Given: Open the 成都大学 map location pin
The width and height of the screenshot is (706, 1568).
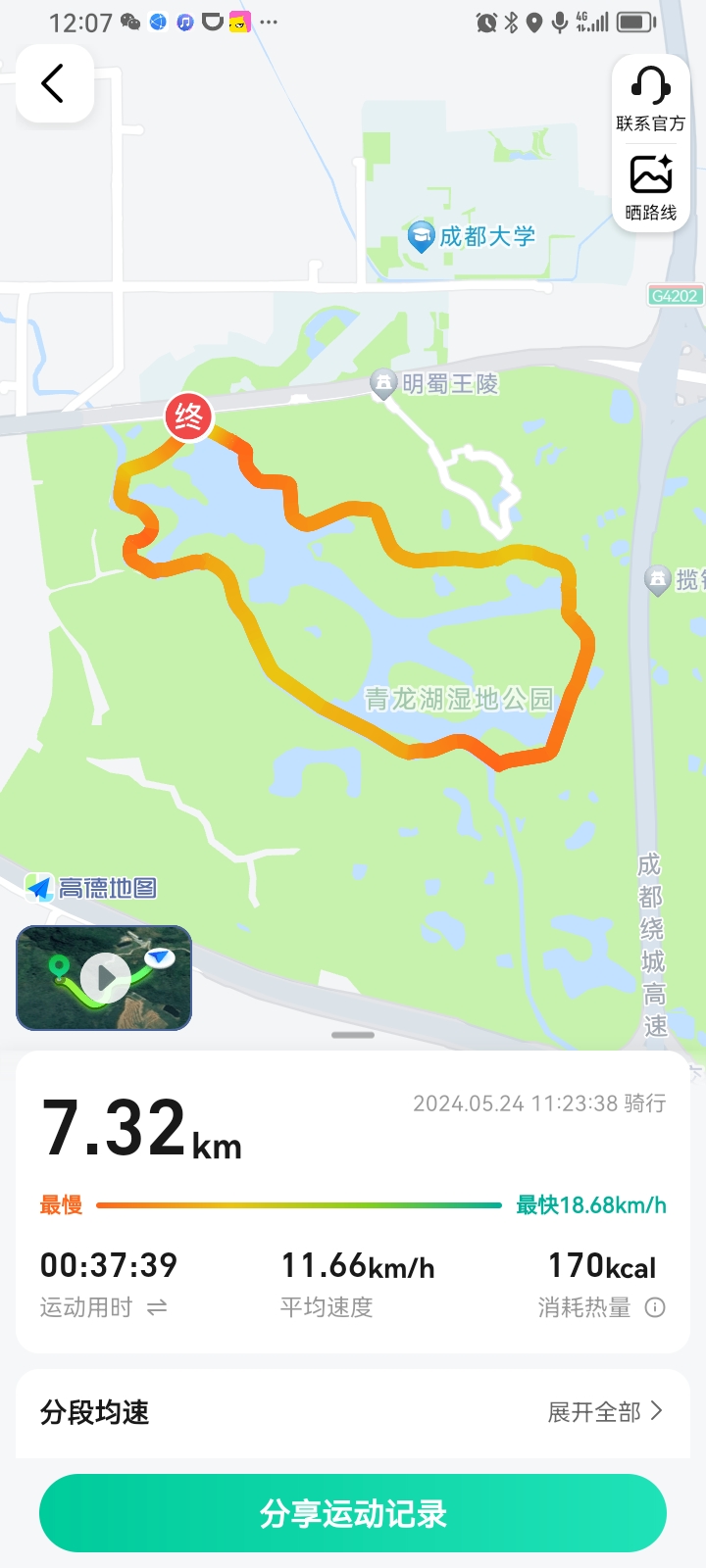Looking at the screenshot, I should point(421,236).
